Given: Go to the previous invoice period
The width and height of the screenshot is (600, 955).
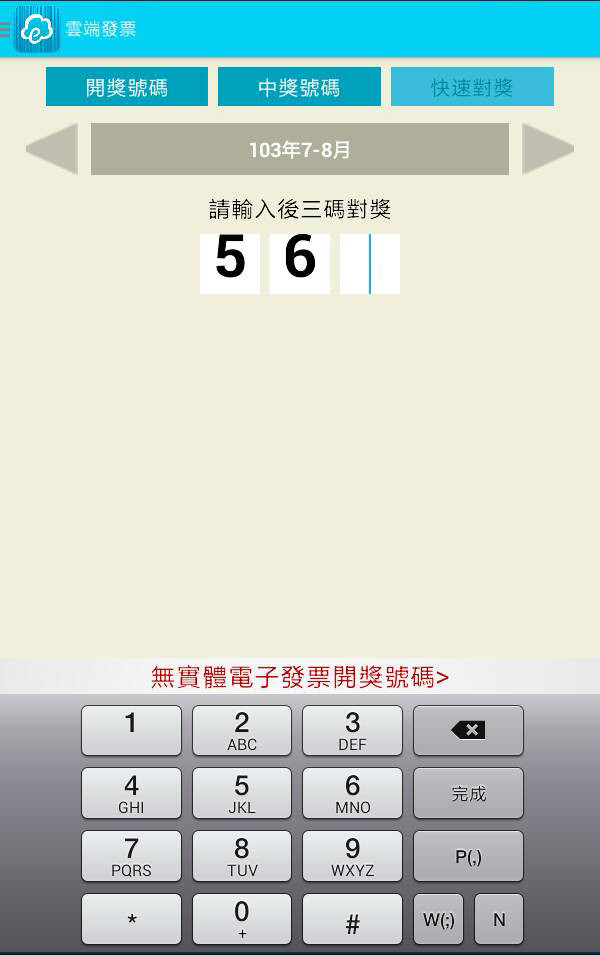Looking at the screenshot, I should click(52, 149).
